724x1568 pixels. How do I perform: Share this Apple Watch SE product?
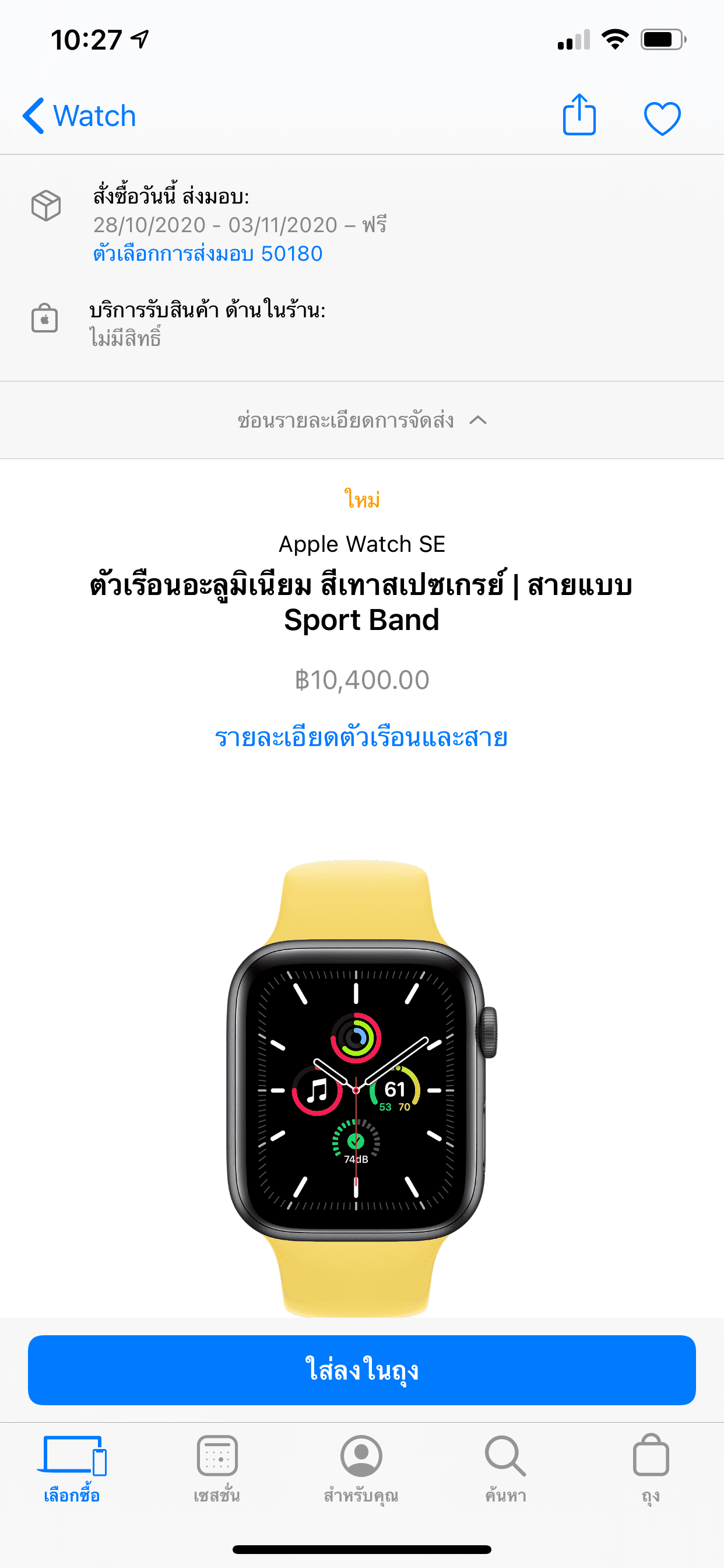click(579, 116)
